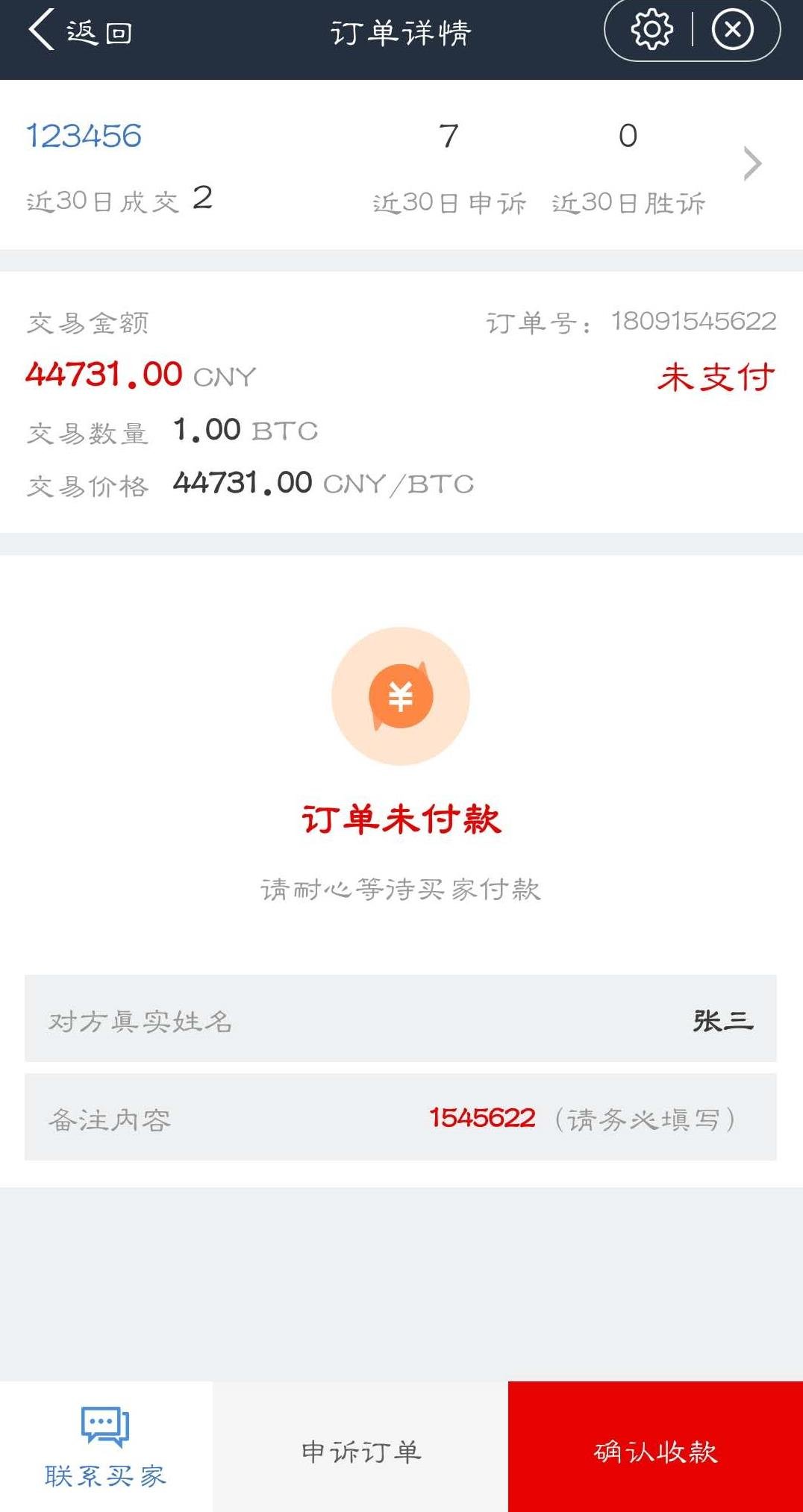Open profile of user 123456
This screenshot has height=1512, width=803.
[x=82, y=136]
